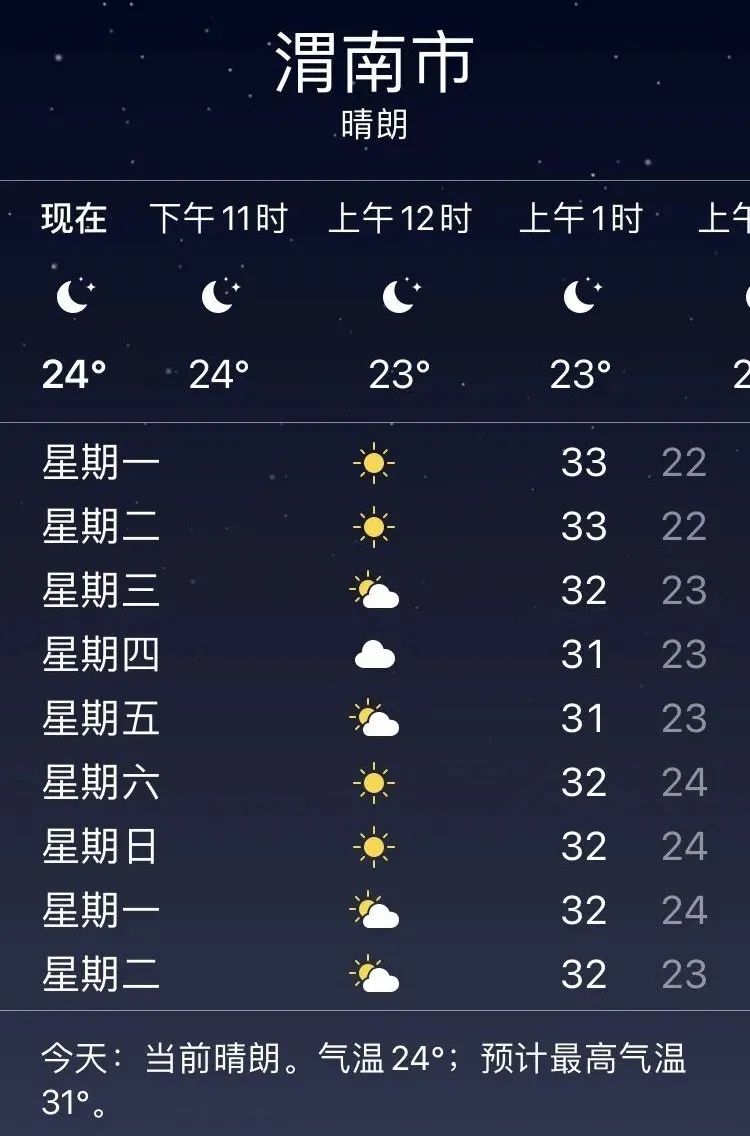Select the sun icon for 星期一
This screenshot has width=750, height=1136.
(x=373, y=461)
